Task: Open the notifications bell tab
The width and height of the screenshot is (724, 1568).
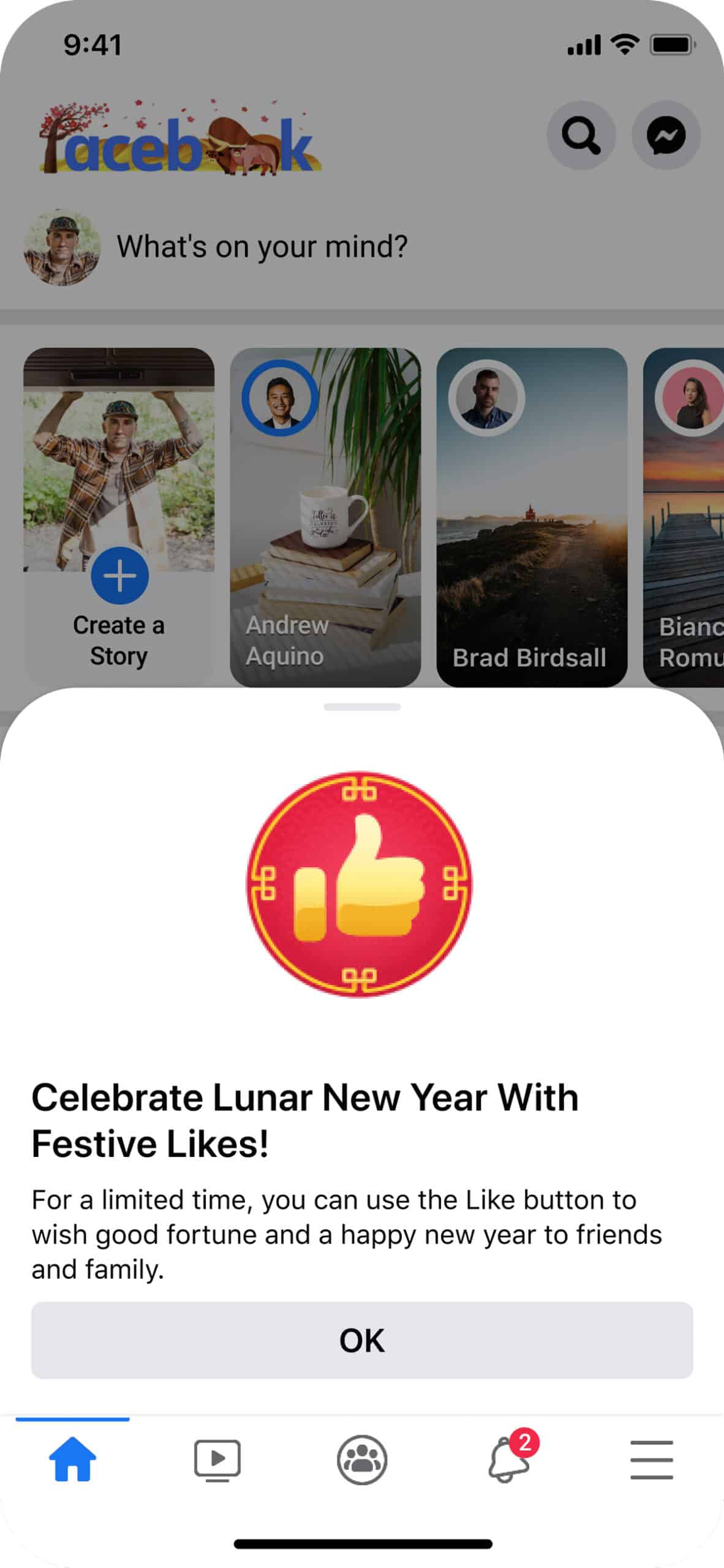Action: coord(509,1461)
